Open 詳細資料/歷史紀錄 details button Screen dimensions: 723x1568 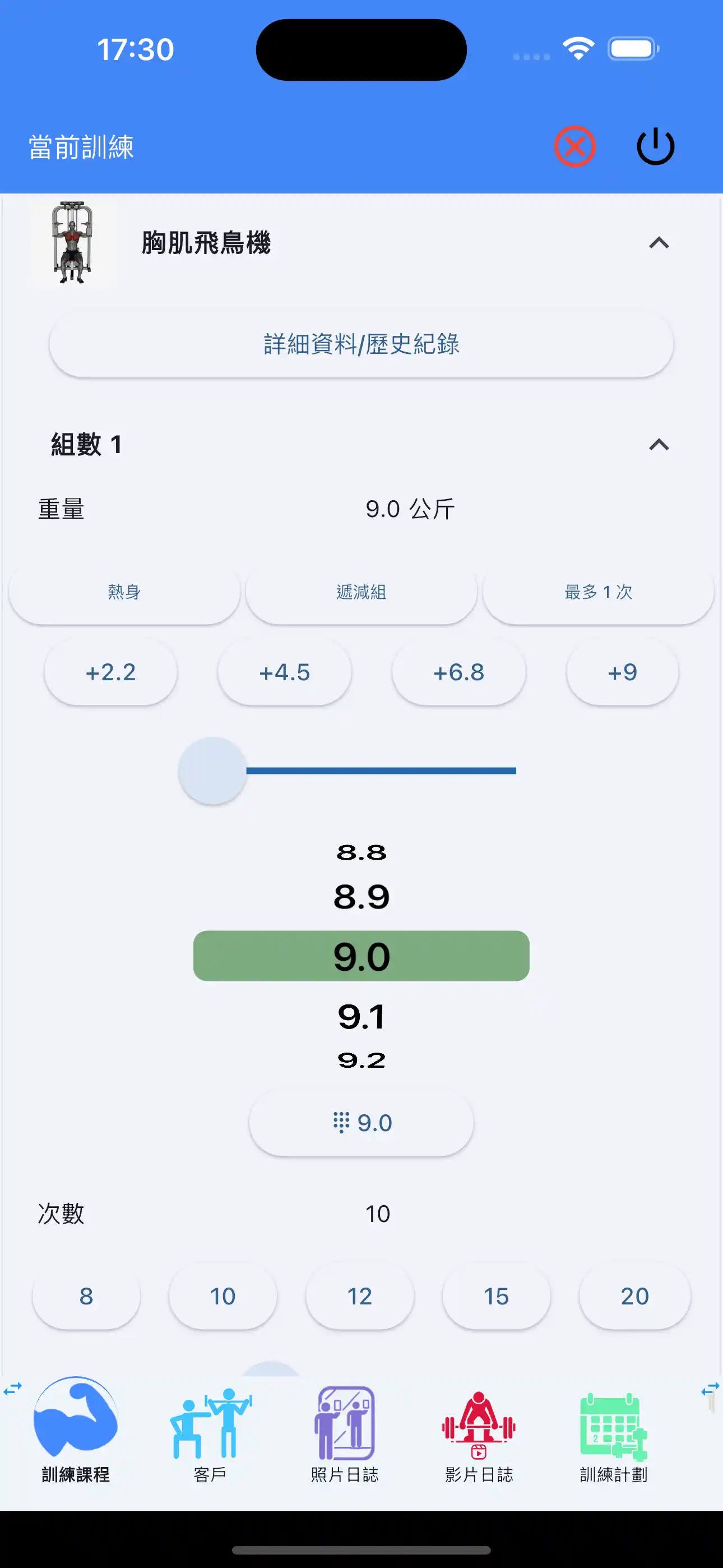click(361, 344)
